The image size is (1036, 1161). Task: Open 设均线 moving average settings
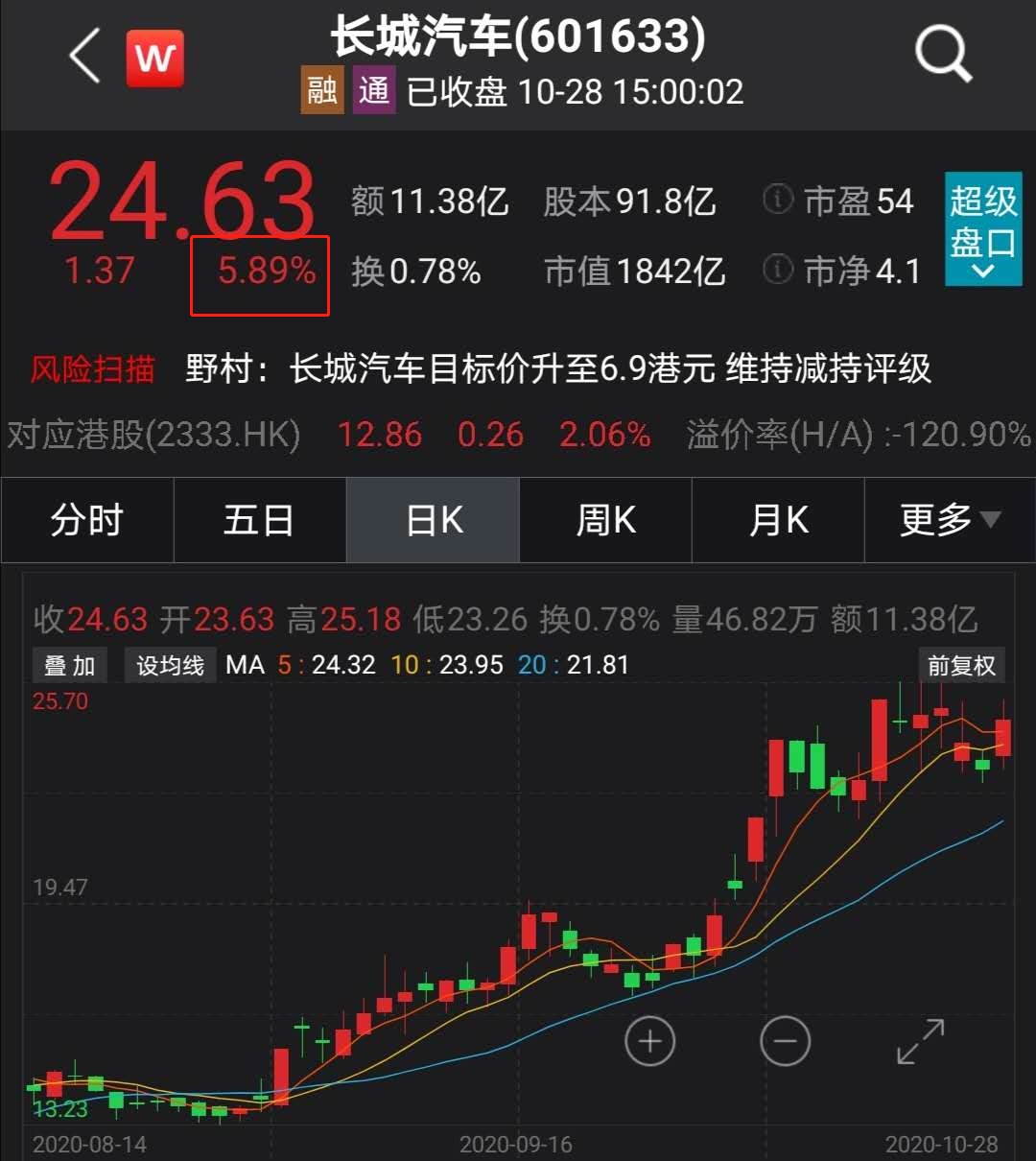(170, 665)
